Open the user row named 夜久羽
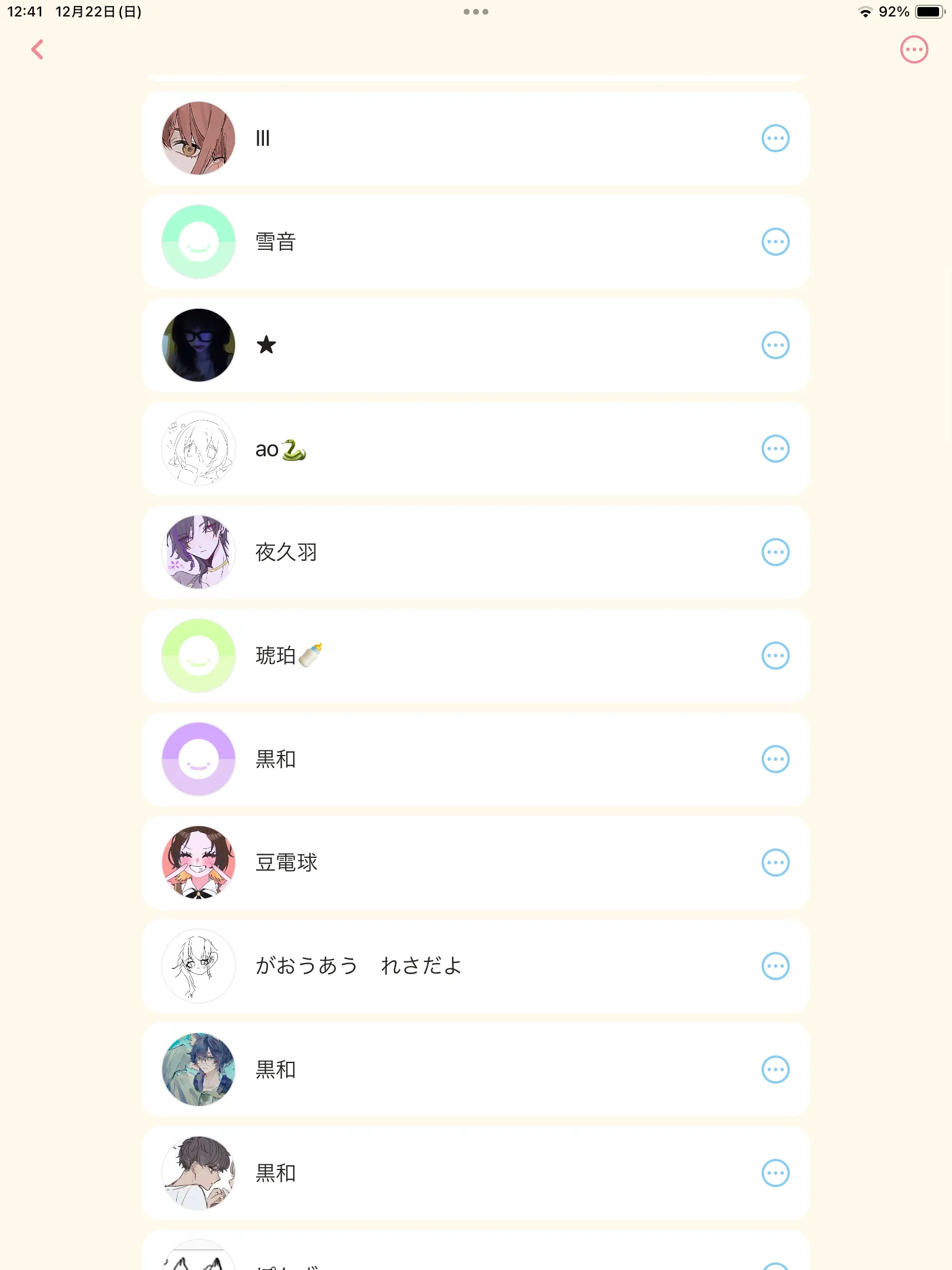Viewport: 952px width, 1270px height. click(476, 552)
